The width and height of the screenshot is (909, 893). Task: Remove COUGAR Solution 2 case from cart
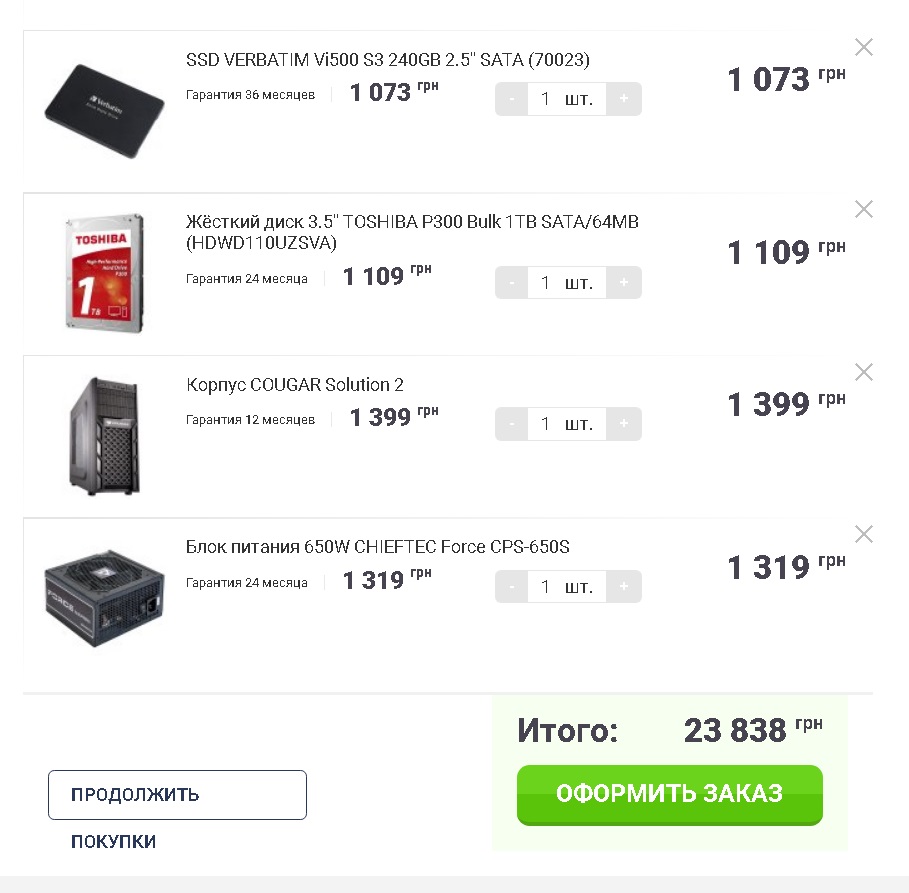[x=864, y=372]
